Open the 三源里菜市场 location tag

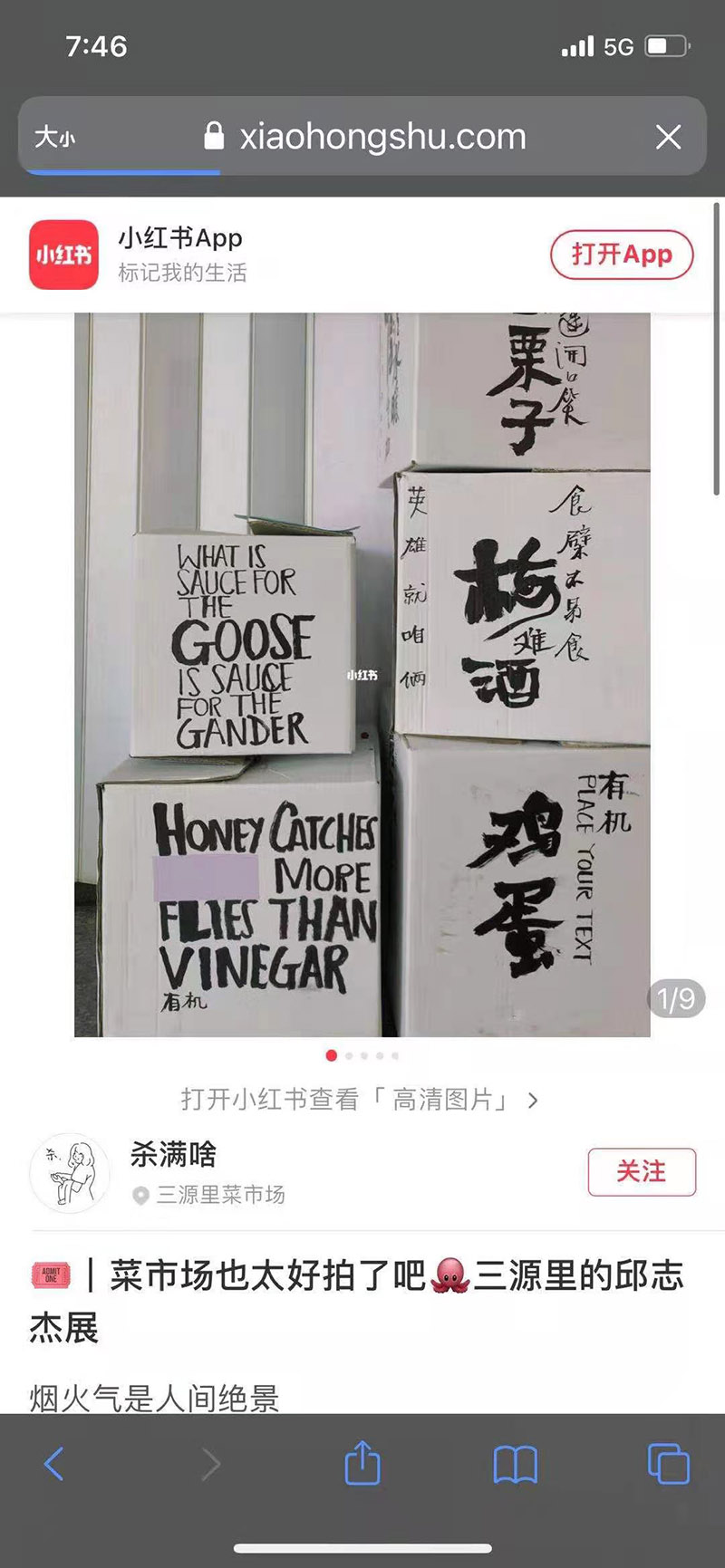click(x=208, y=1195)
